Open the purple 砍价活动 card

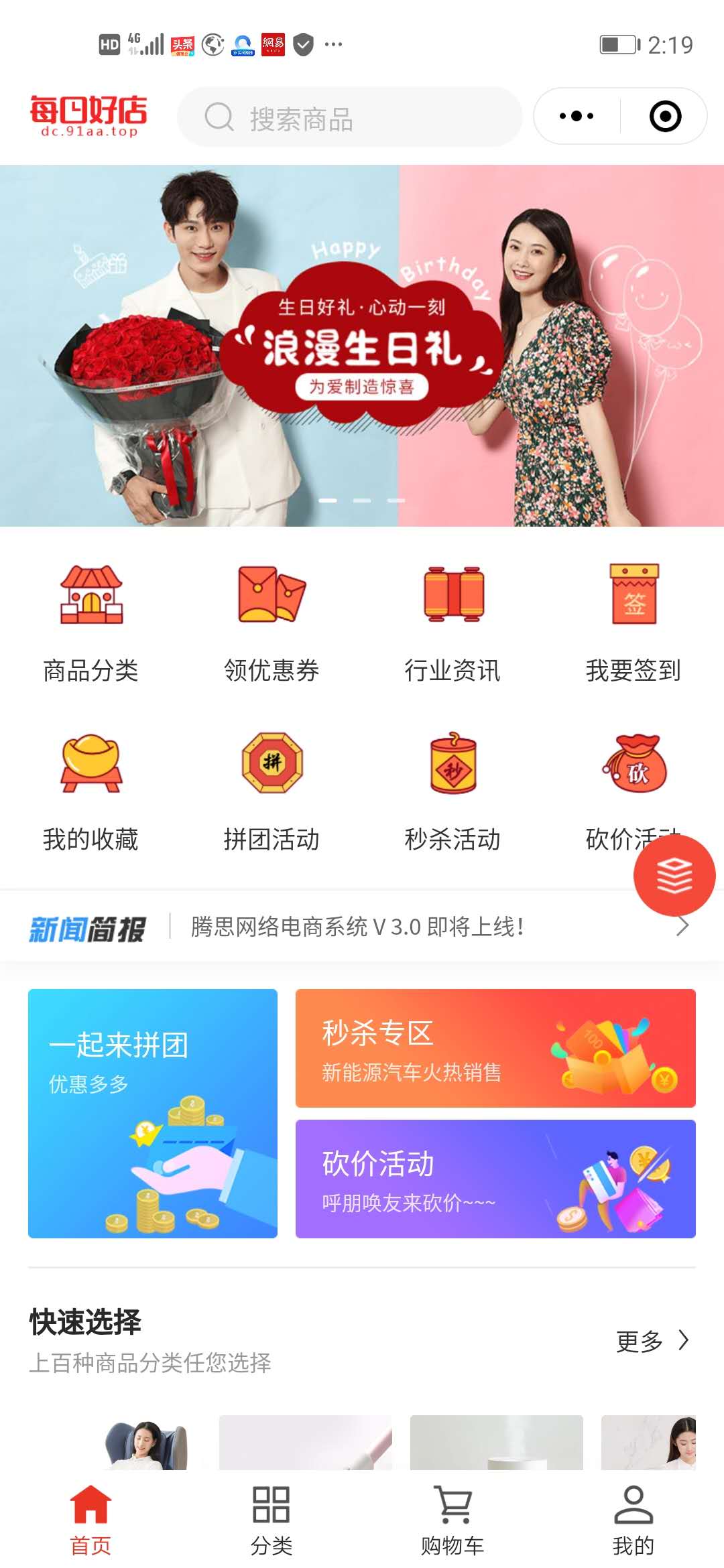(495, 1179)
